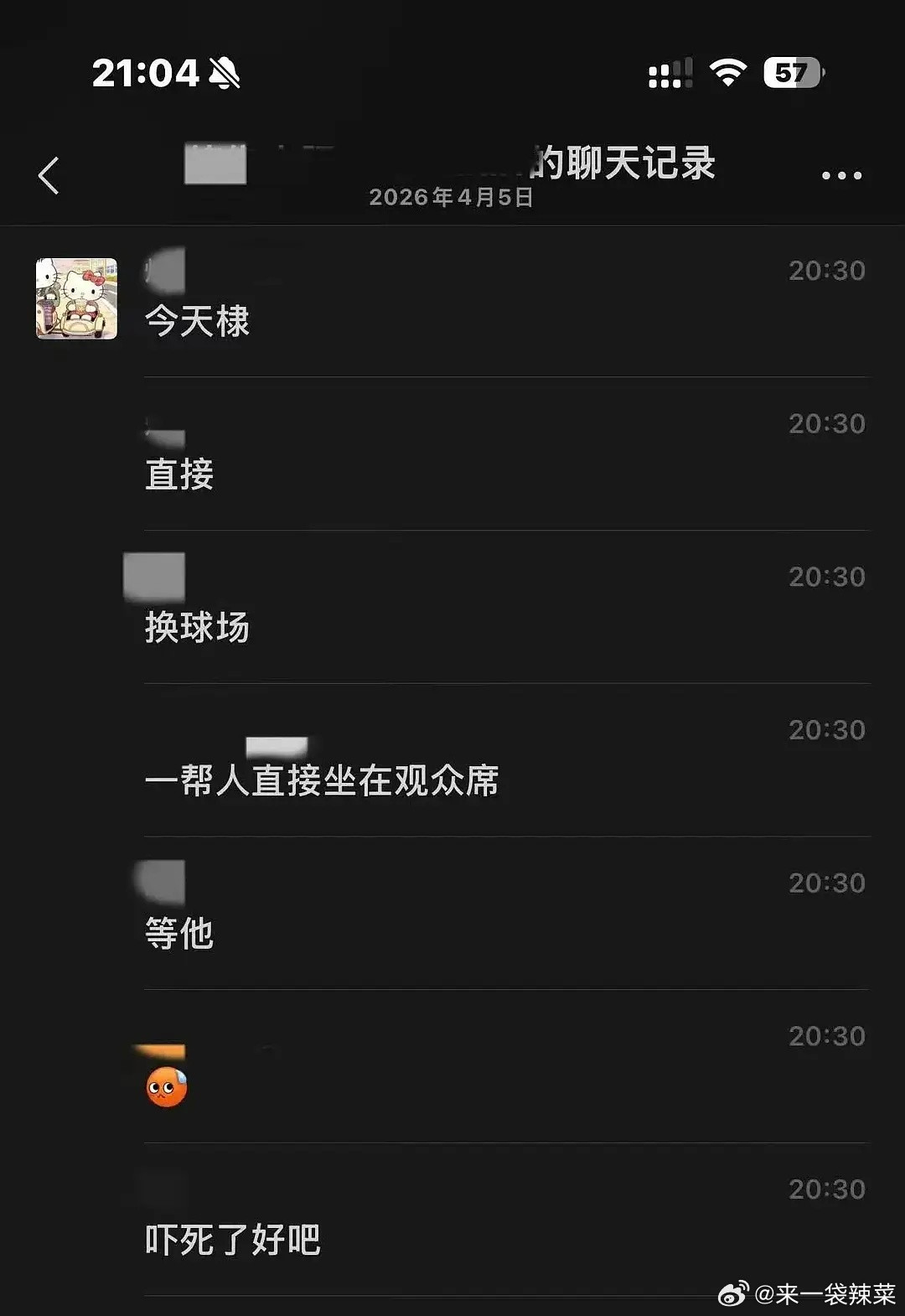905x1316 pixels.
Task: Tap the clock showing 21:04
Action: 147,74
